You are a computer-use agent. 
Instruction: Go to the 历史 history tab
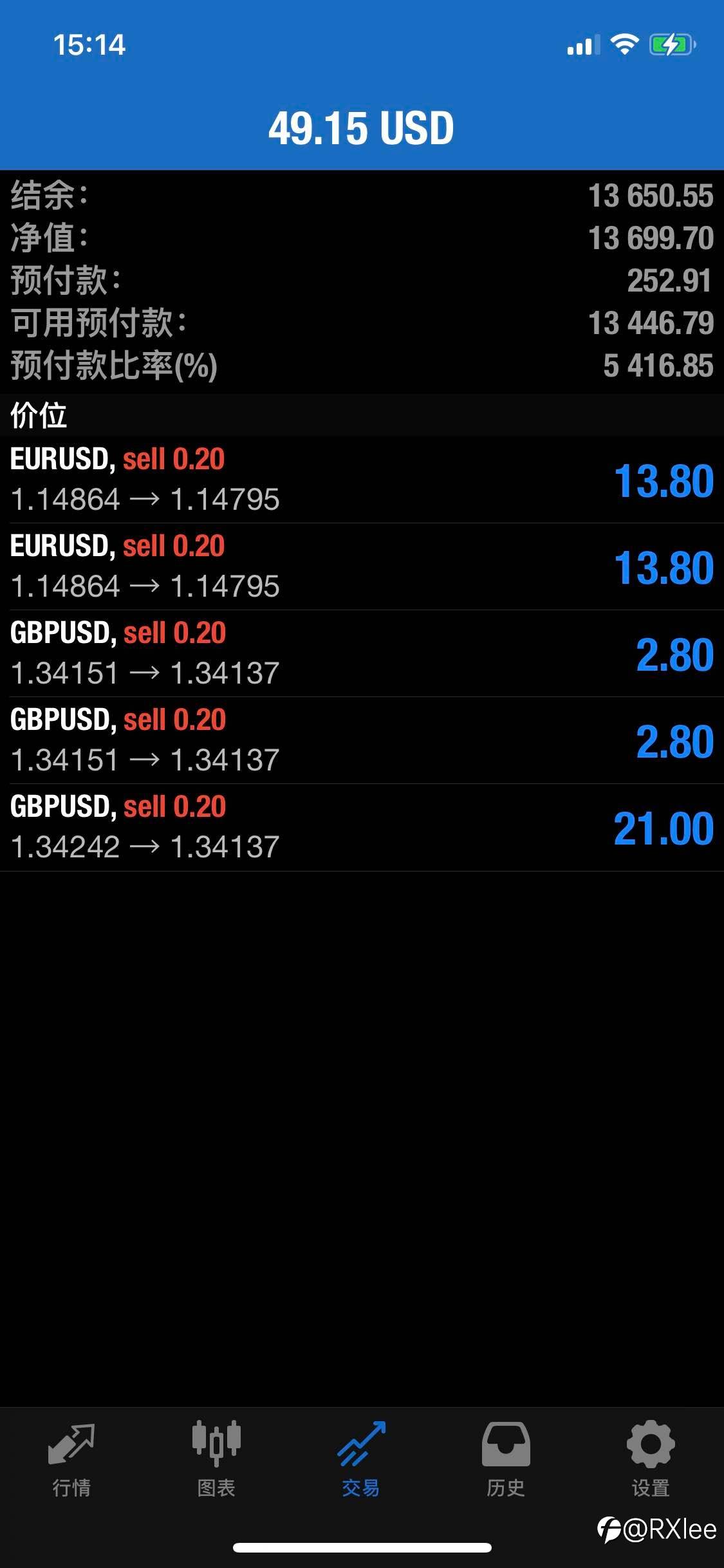tap(506, 1460)
